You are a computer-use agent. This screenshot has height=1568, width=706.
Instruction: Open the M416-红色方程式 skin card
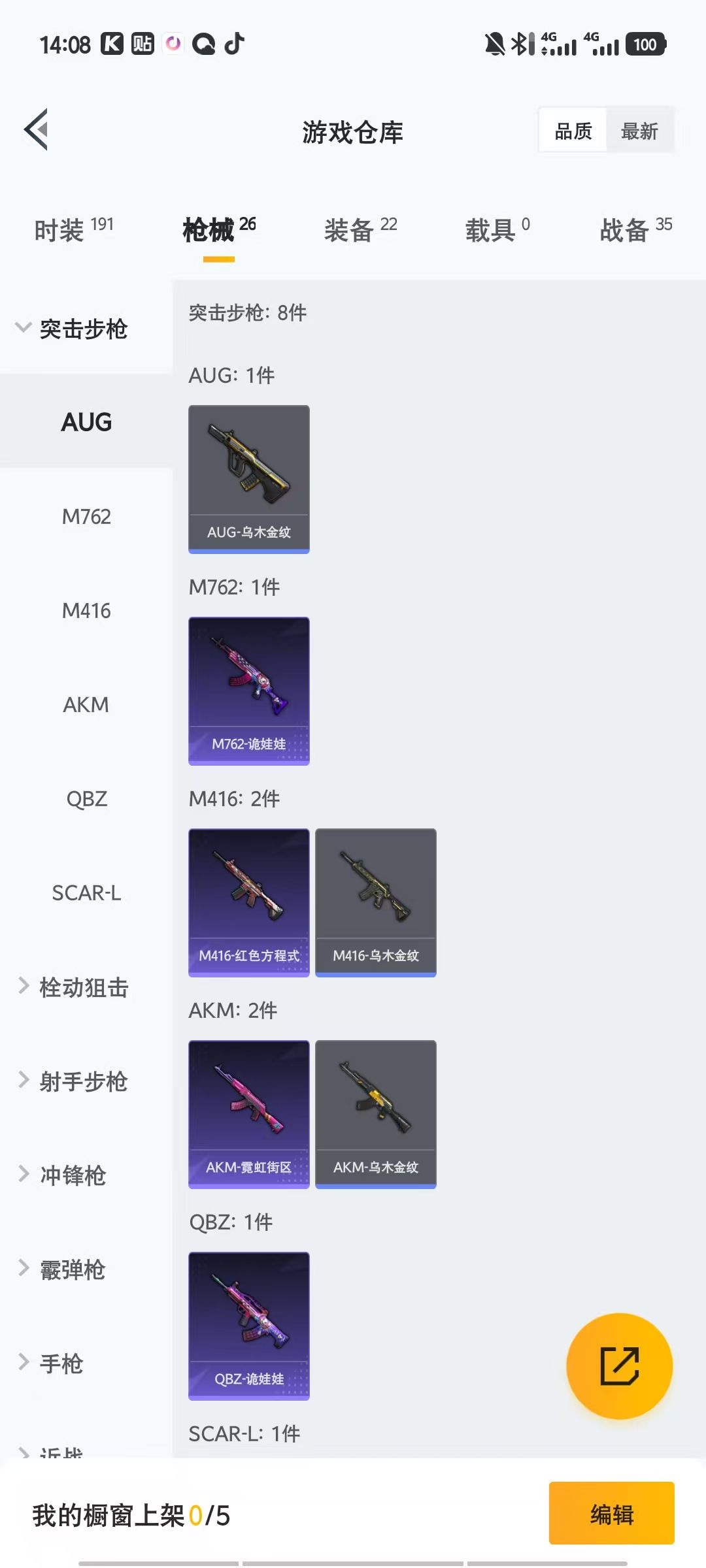click(248, 902)
